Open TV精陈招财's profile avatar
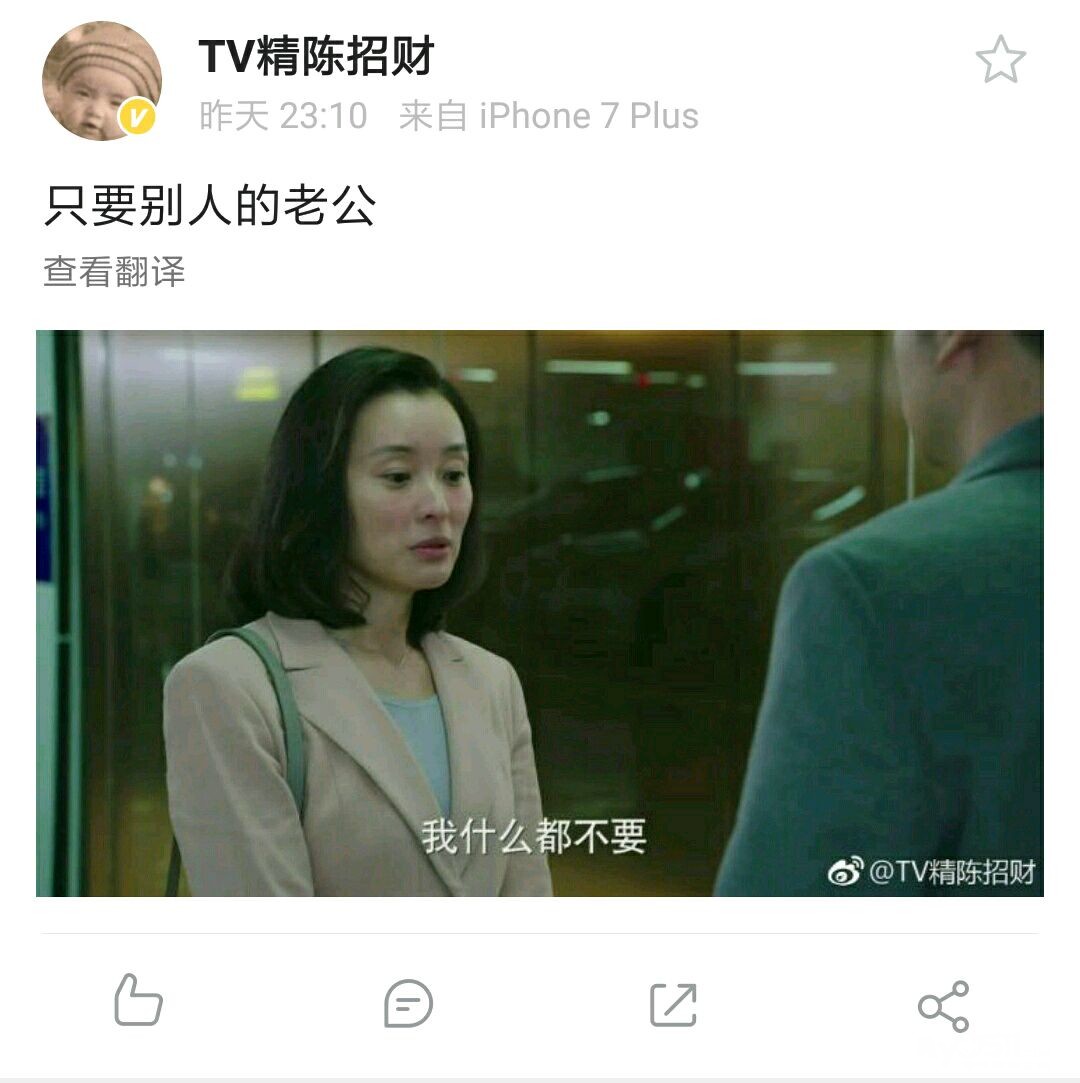The height and width of the screenshot is (1083, 1080). 101,81
